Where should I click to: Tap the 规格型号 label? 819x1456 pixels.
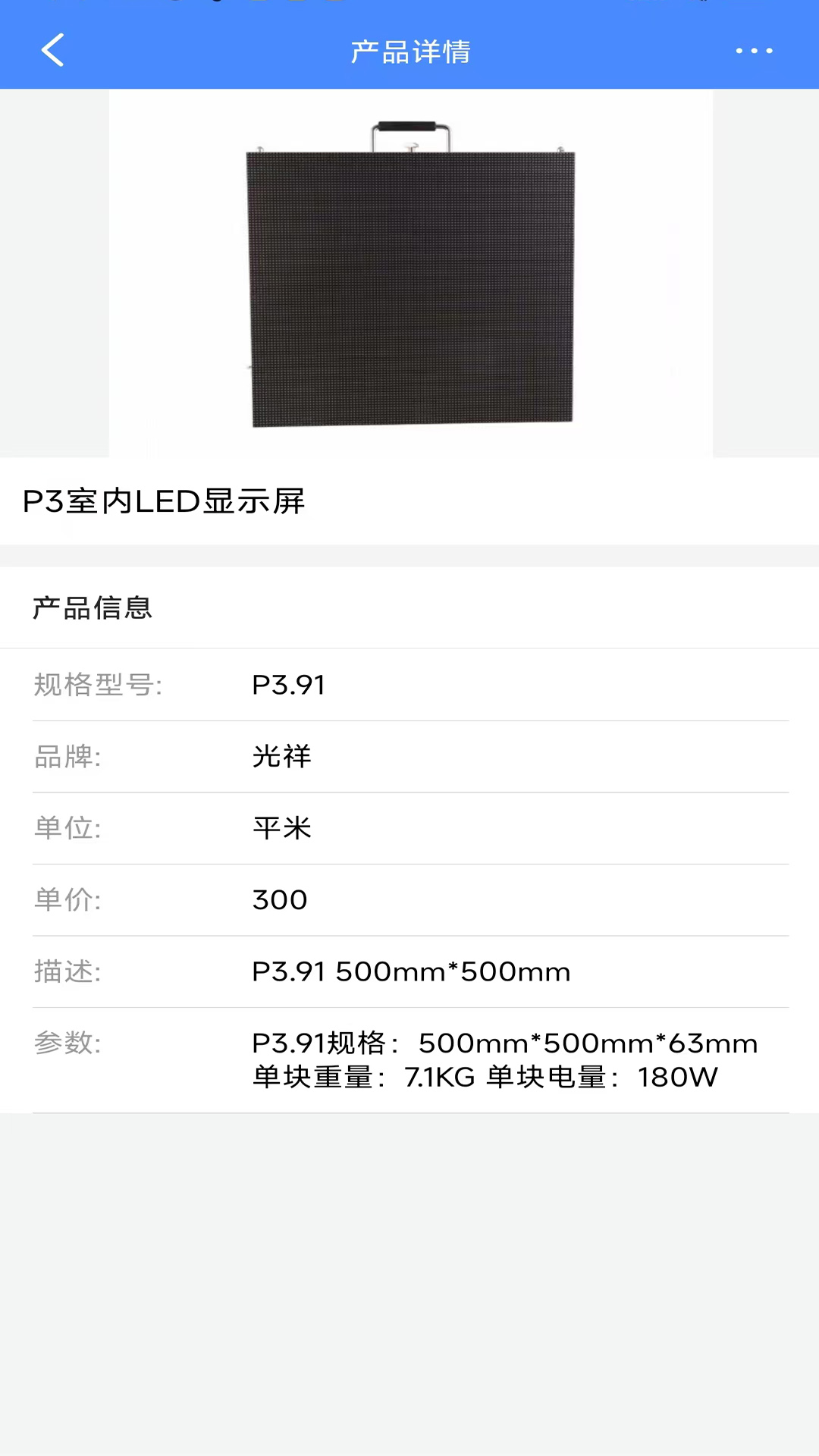[99, 685]
